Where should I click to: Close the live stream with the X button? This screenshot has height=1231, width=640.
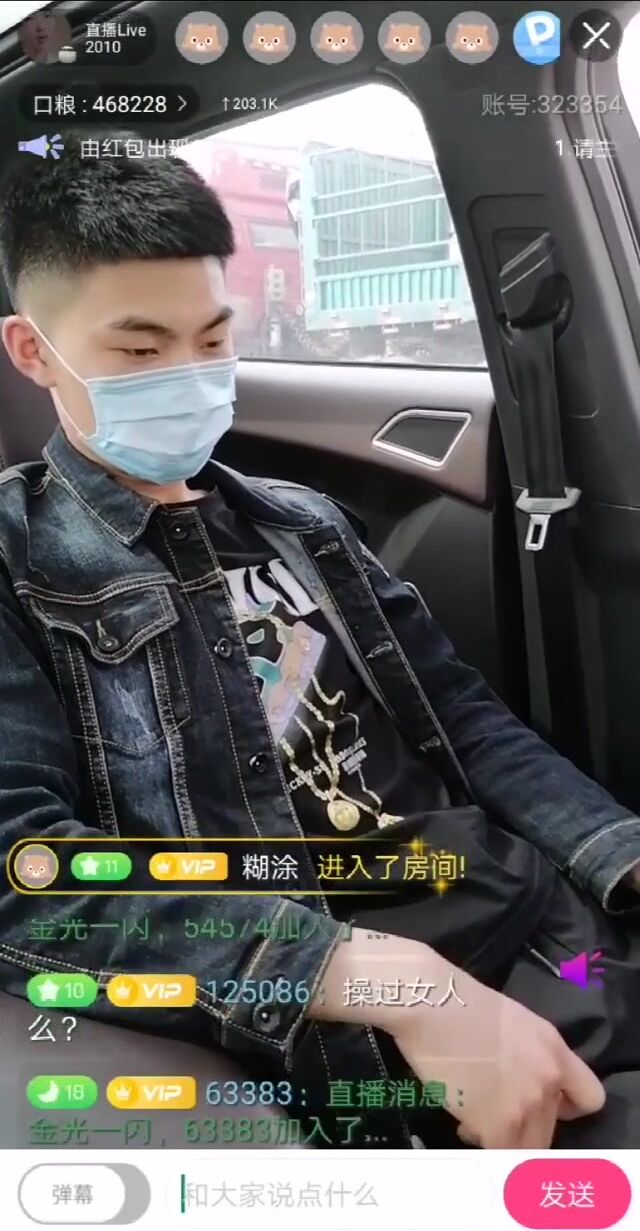(596, 37)
